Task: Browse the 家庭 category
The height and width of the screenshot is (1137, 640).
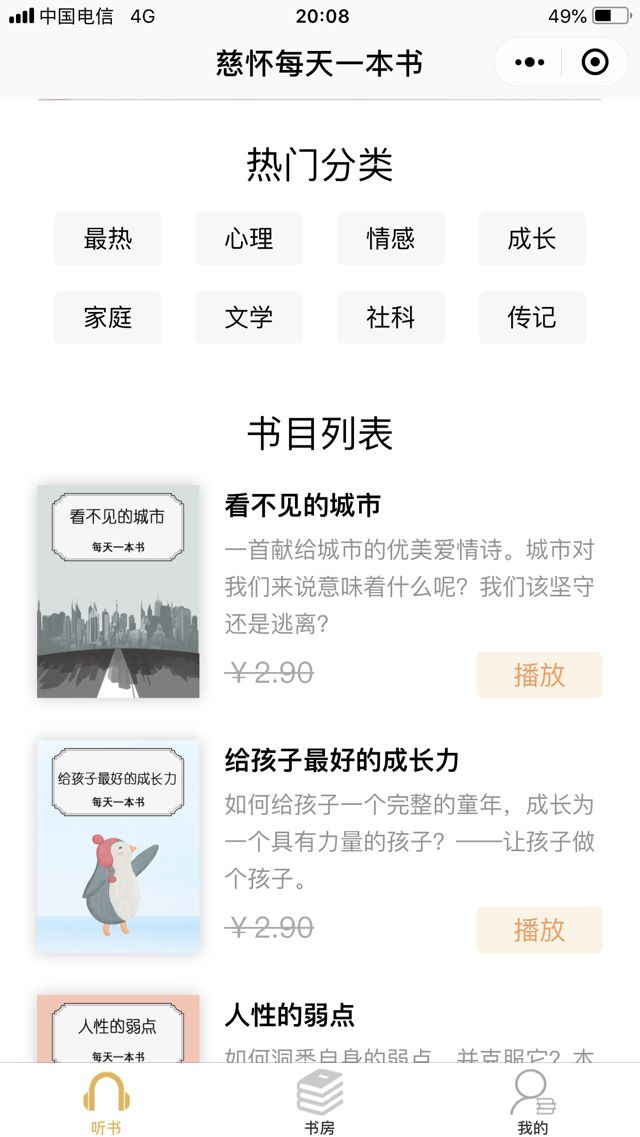Action: (x=108, y=318)
